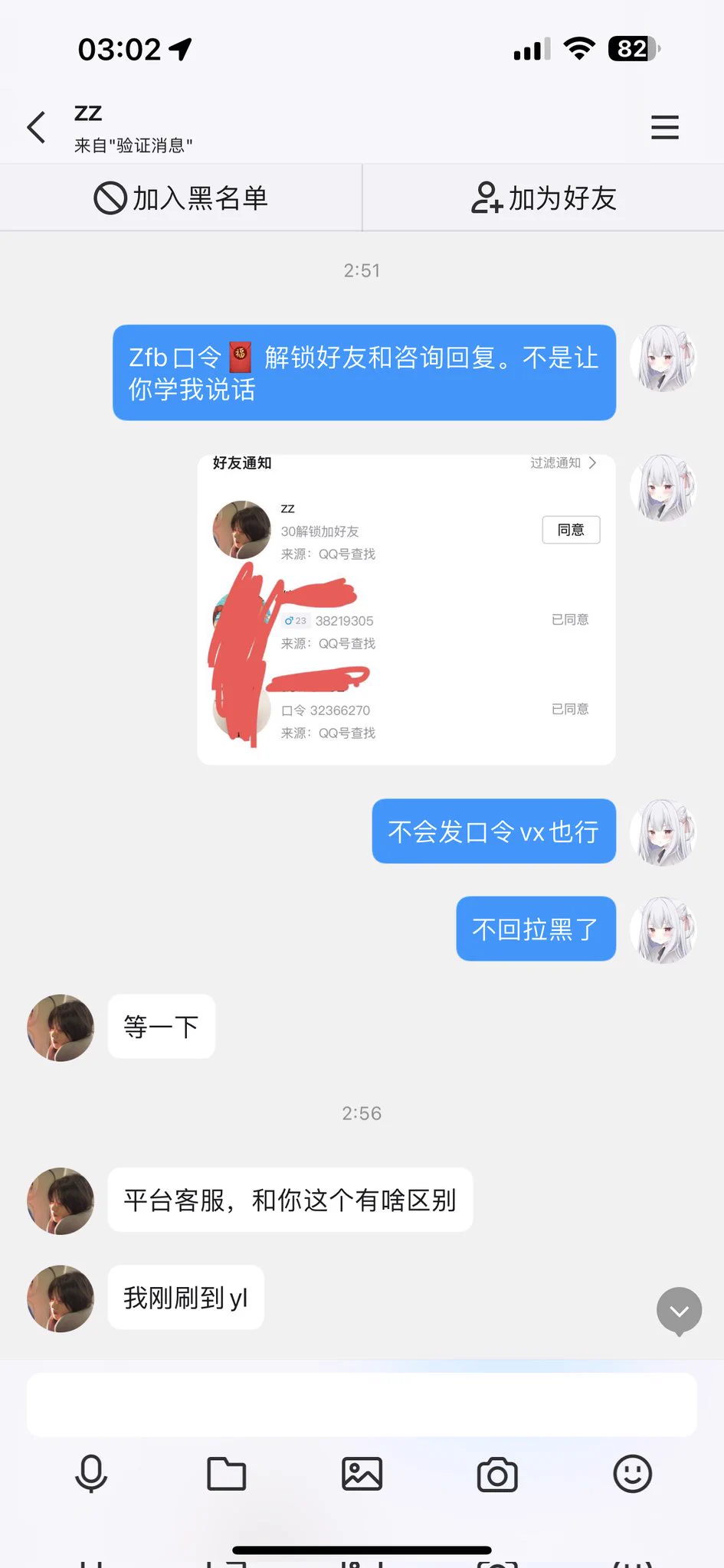
Task: Tap 加入黑名单 to block this user
Action: (x=181, y=198)
